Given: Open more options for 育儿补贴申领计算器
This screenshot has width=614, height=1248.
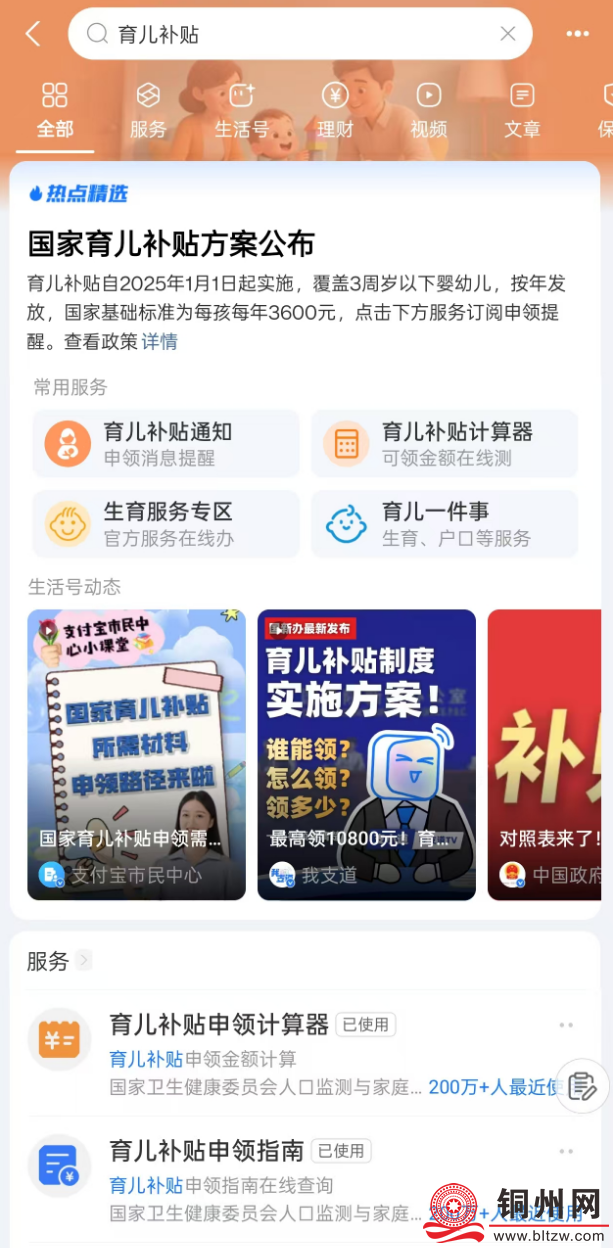Looking at the screenshot, I should point(566,1025).
